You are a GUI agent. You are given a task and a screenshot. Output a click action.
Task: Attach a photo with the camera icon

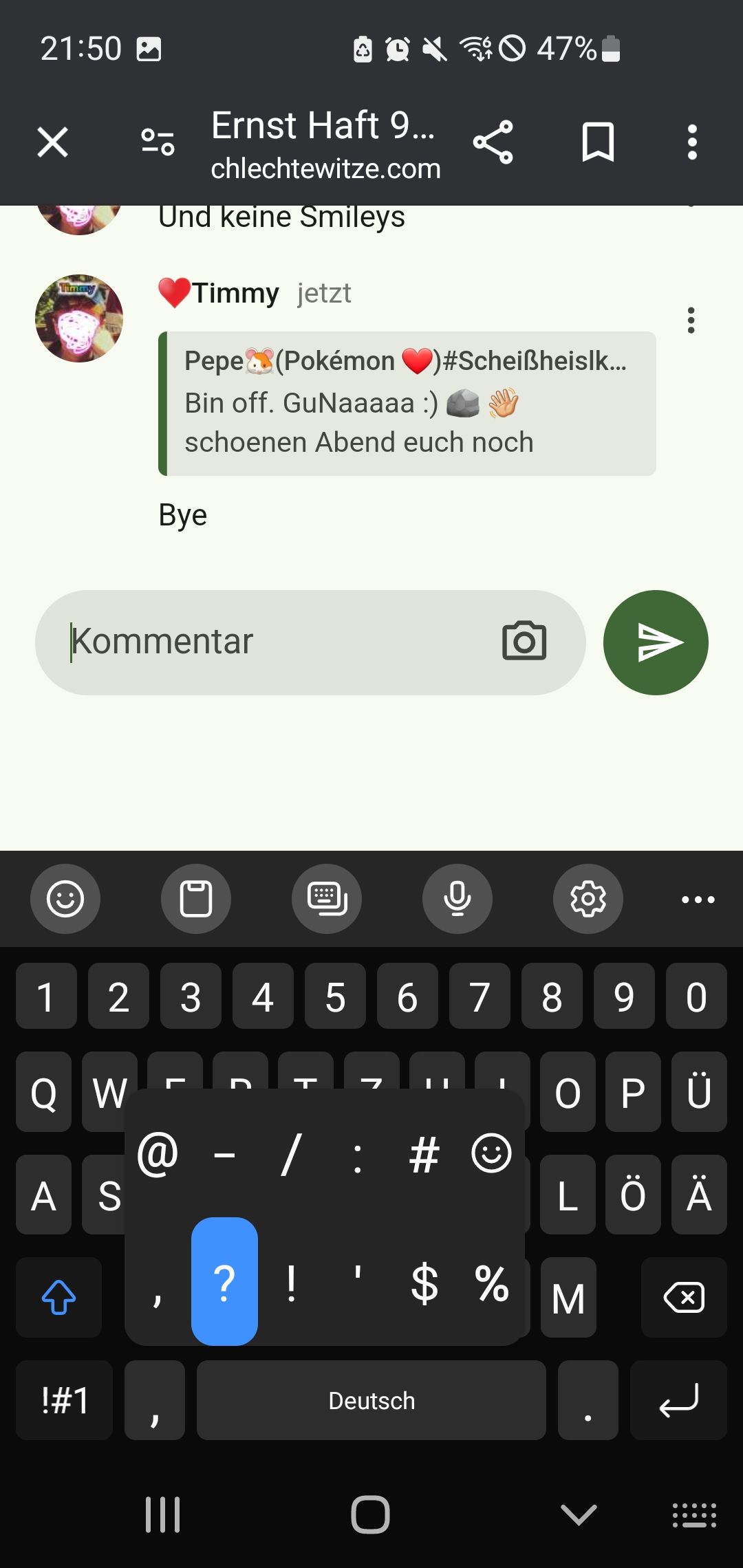pos(524,642)
